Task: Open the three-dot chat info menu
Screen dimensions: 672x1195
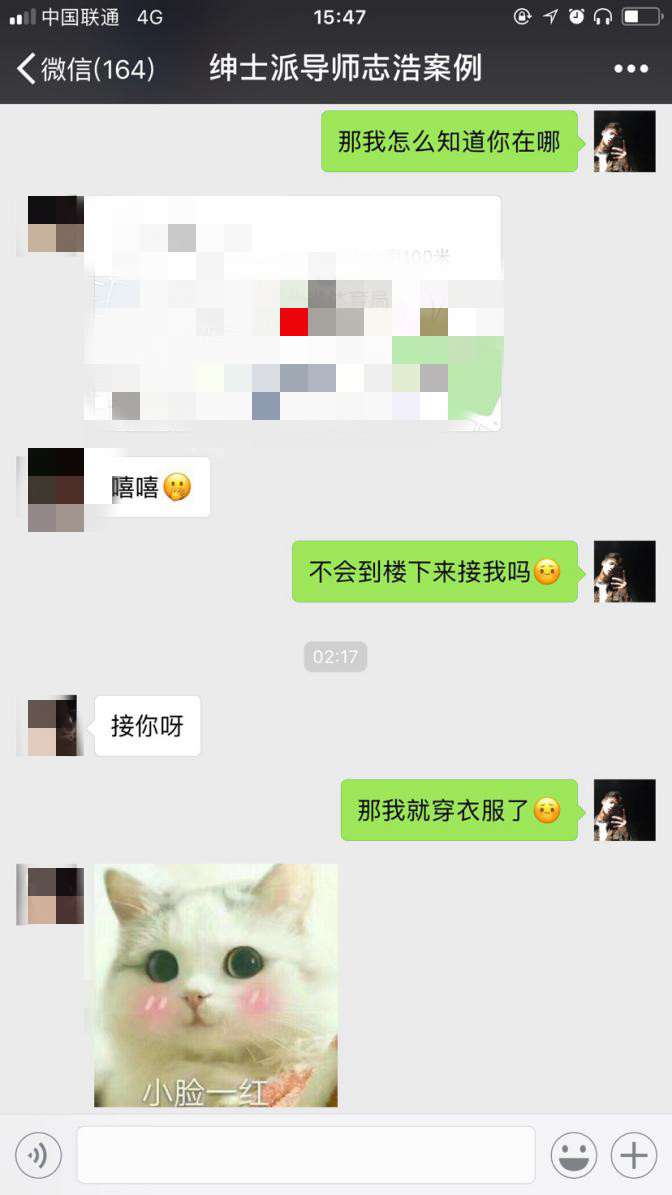Action: (x=631, y=69)
